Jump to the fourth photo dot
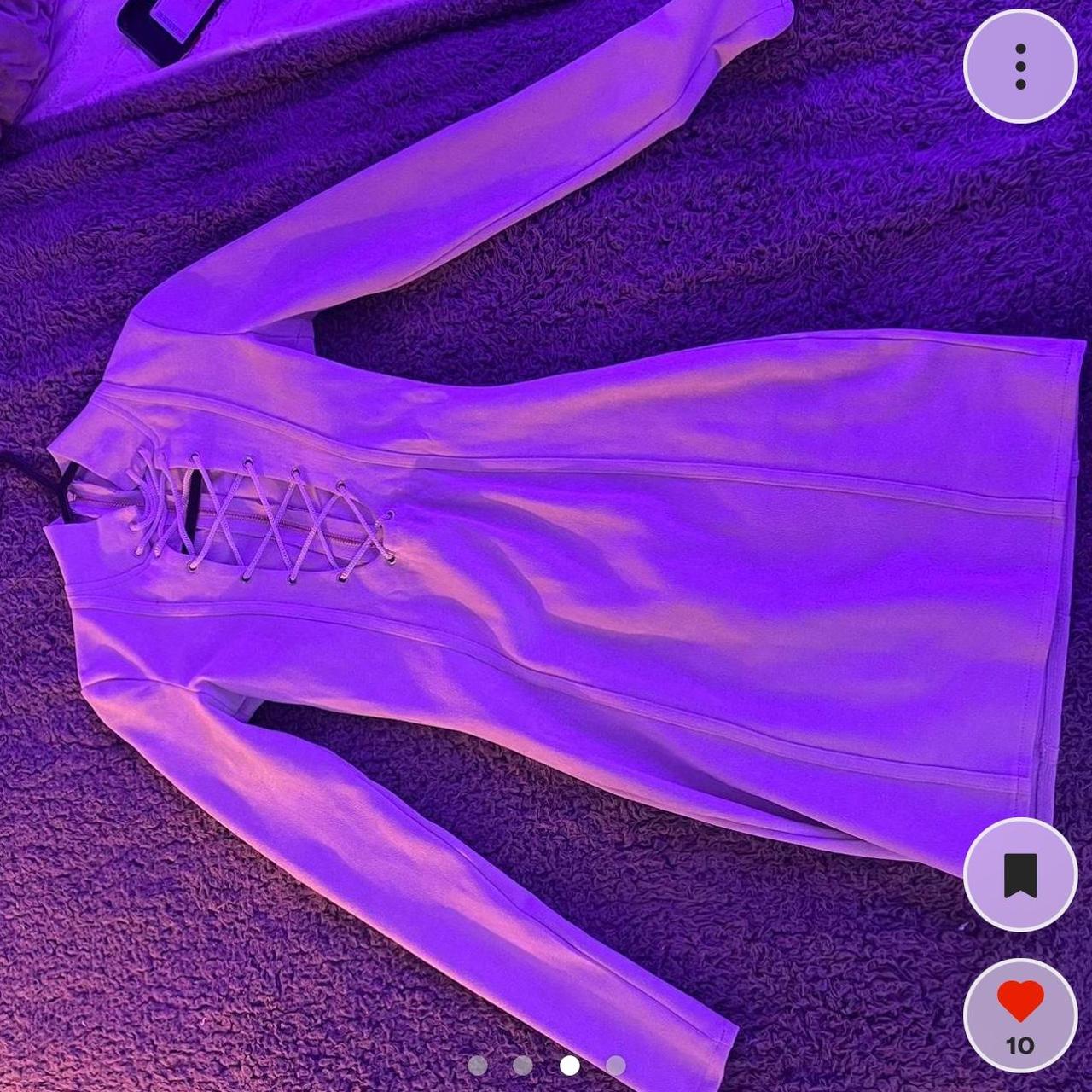The width and height of the screenshot is (1092, 1092). 615,1065
